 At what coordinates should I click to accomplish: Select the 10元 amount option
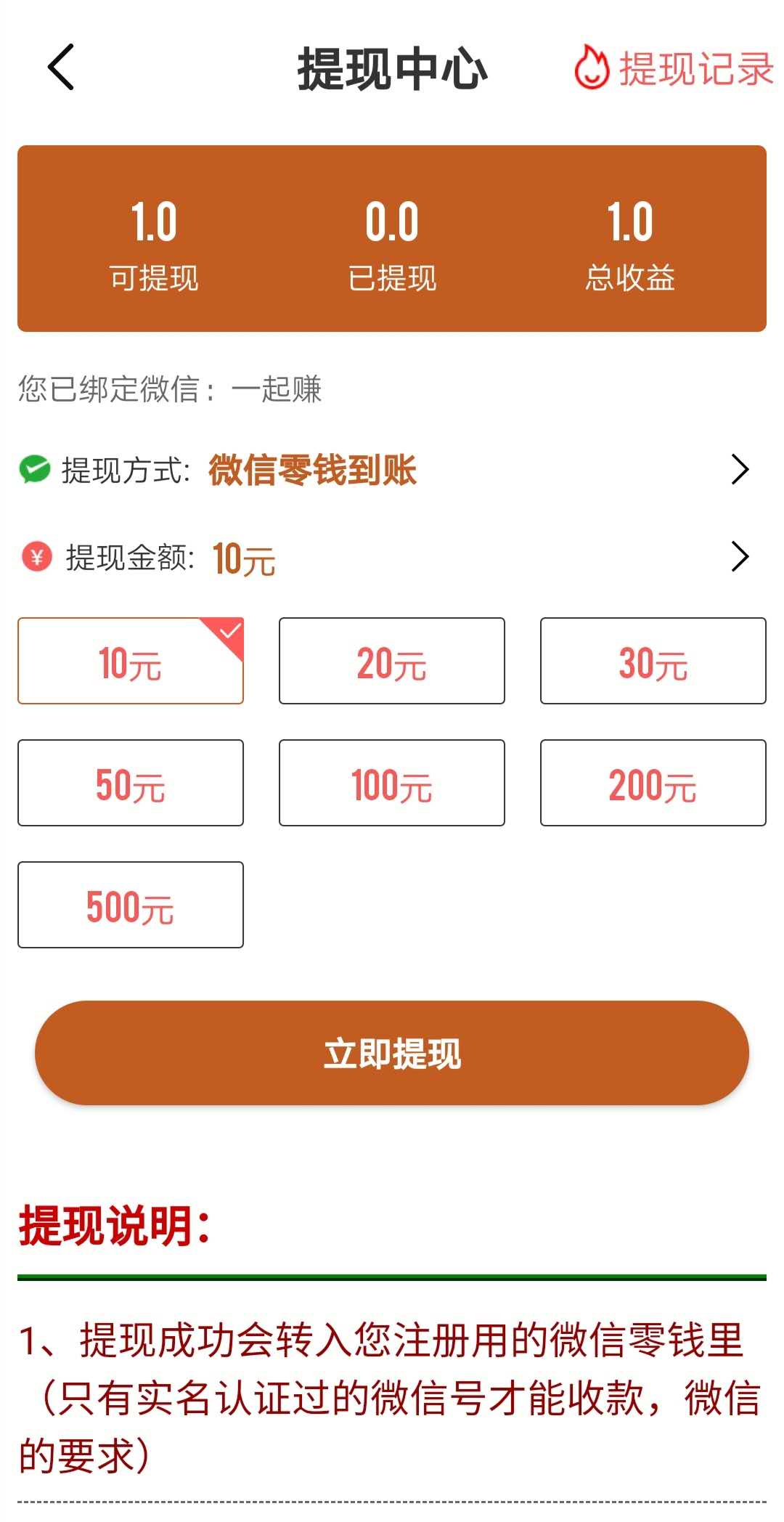coord(131,661)
